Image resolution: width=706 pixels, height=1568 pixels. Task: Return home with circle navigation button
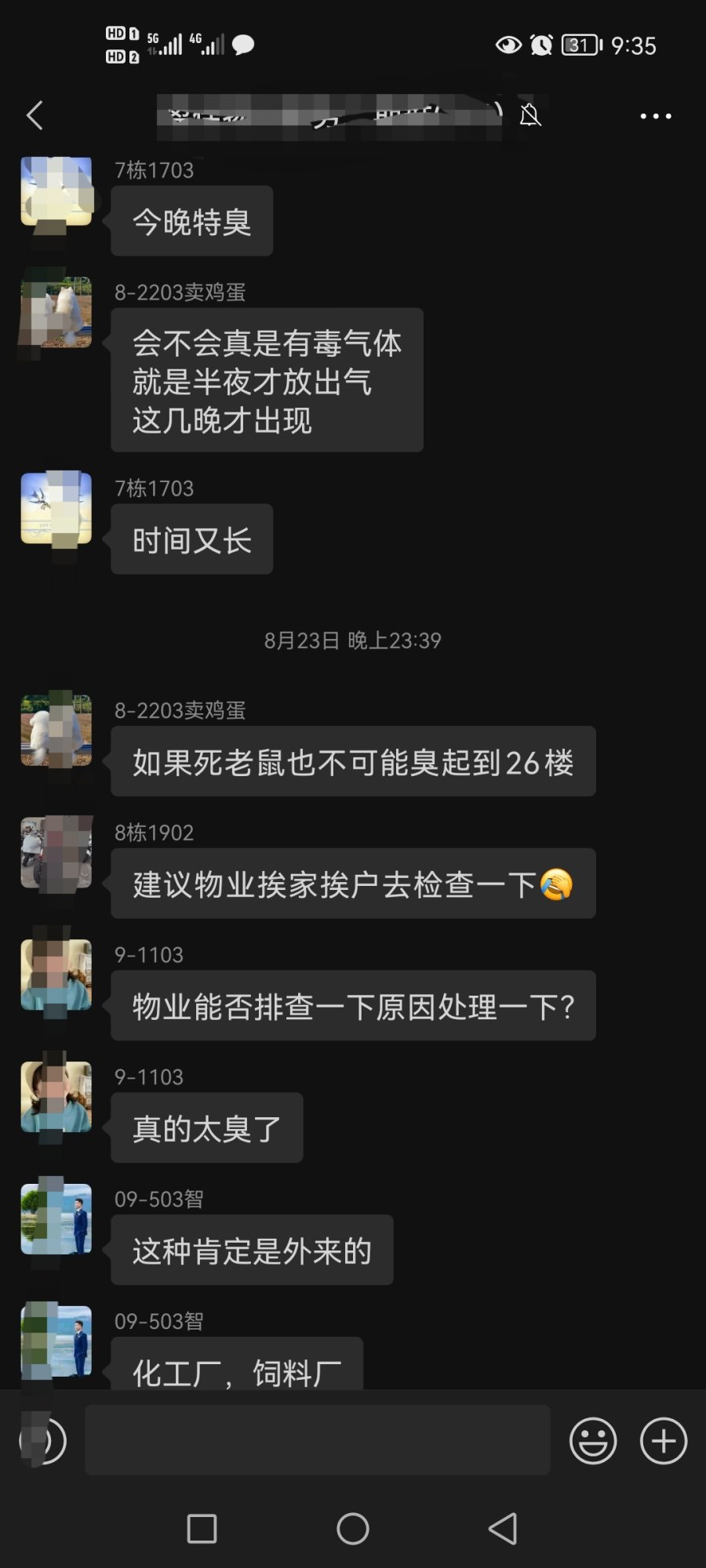click(x=353, y=1528)
